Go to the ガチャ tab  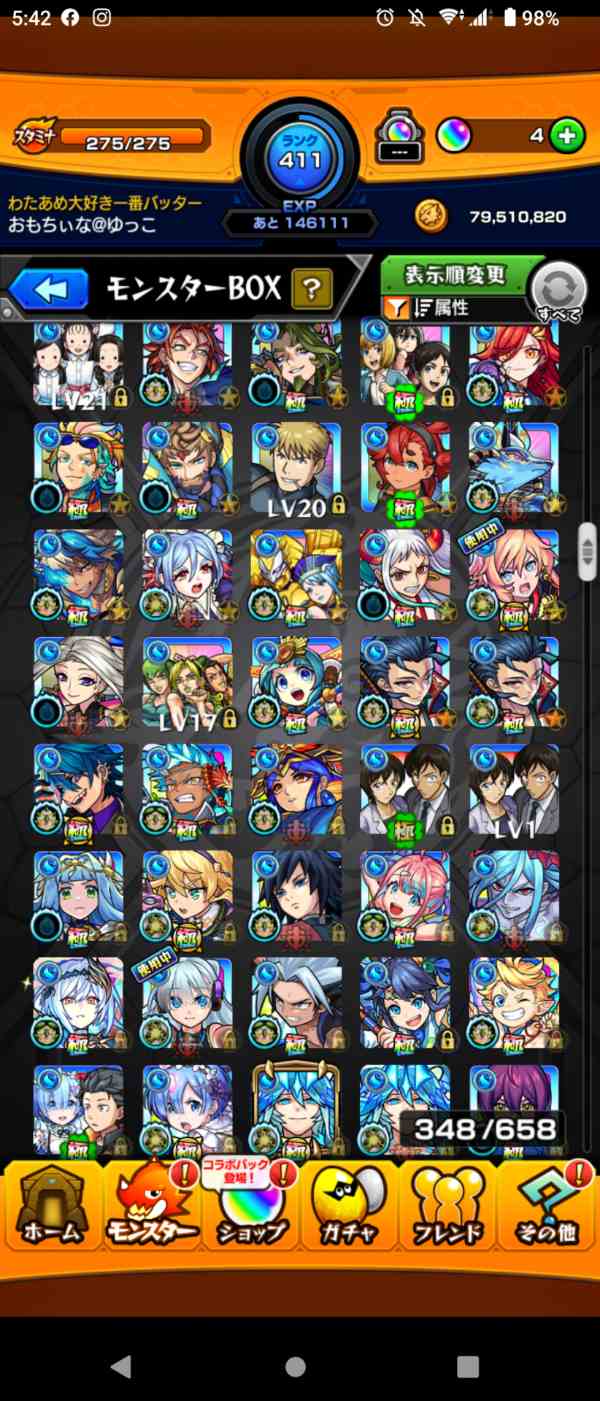click(x=350, y=1205)
